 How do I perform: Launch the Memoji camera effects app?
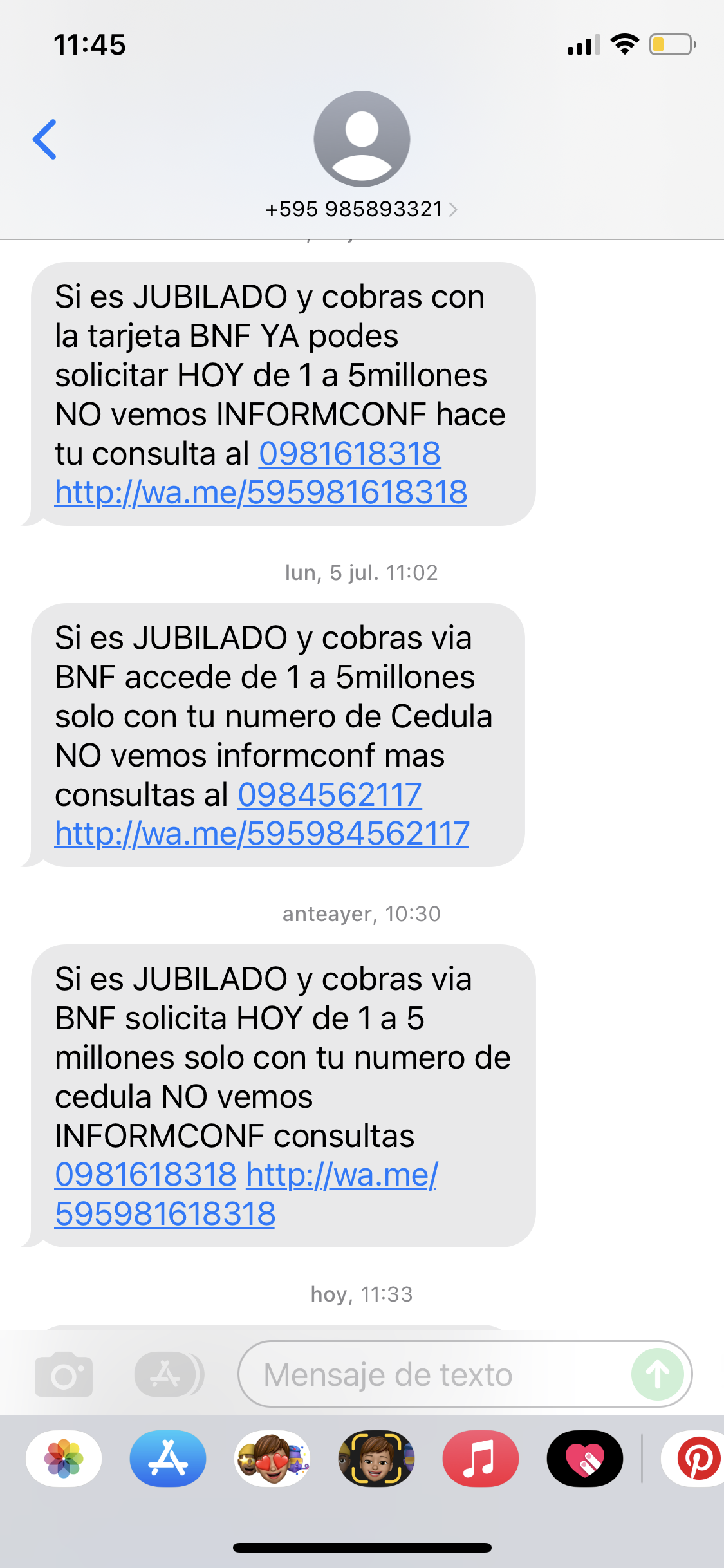tap(376, 1458)
